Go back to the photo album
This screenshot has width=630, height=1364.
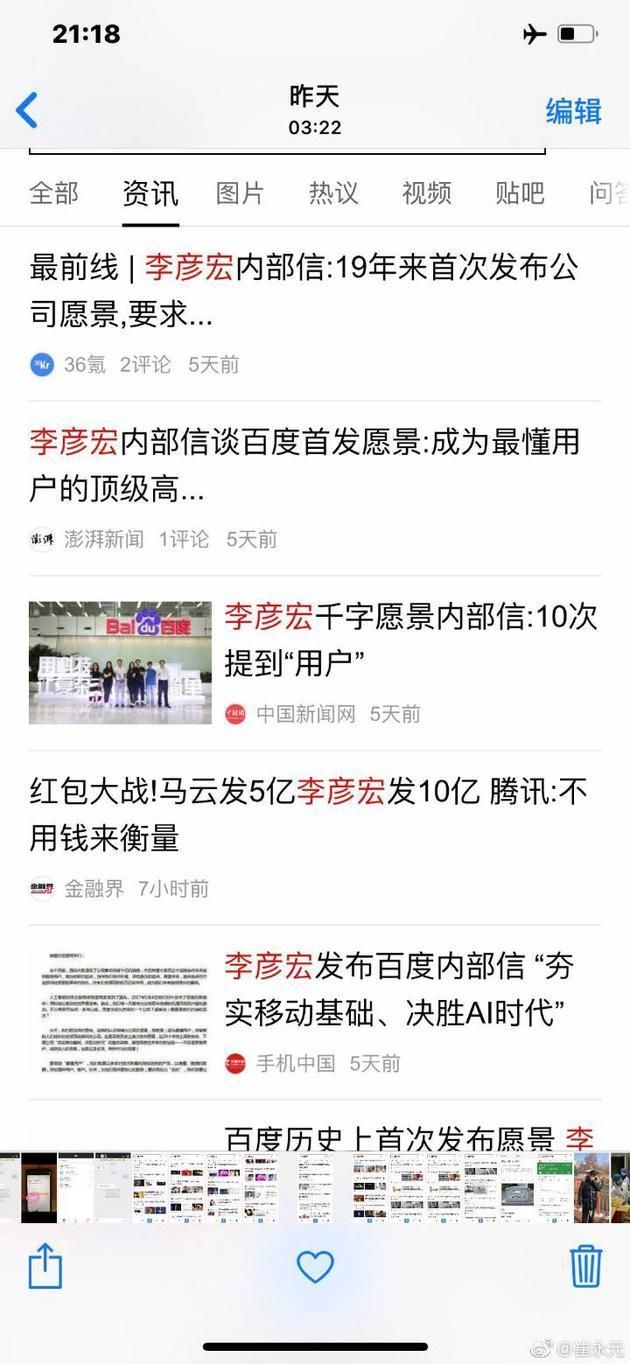click(x=27, y=110)
